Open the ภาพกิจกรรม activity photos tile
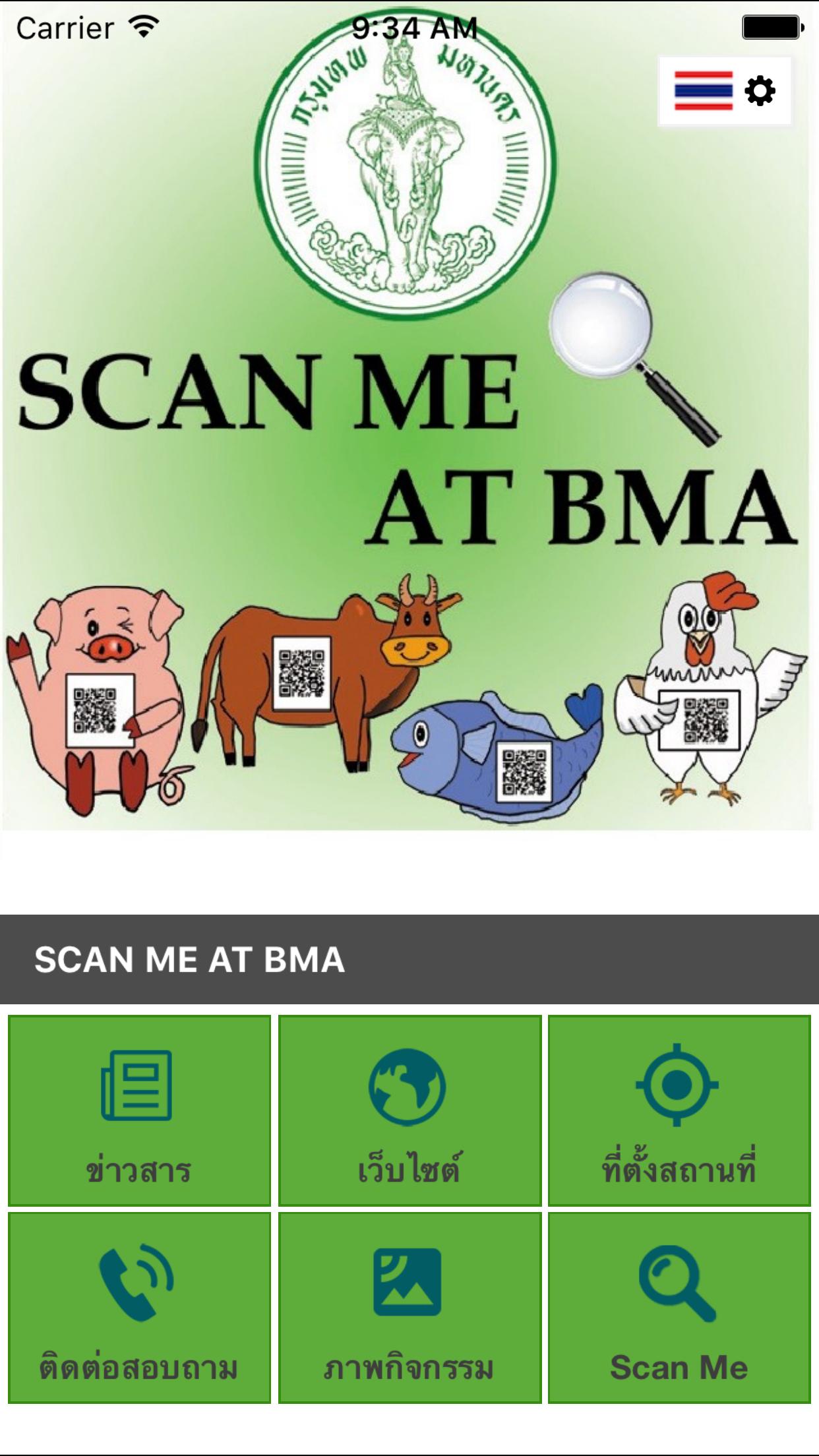 [x=409, y=1307]
